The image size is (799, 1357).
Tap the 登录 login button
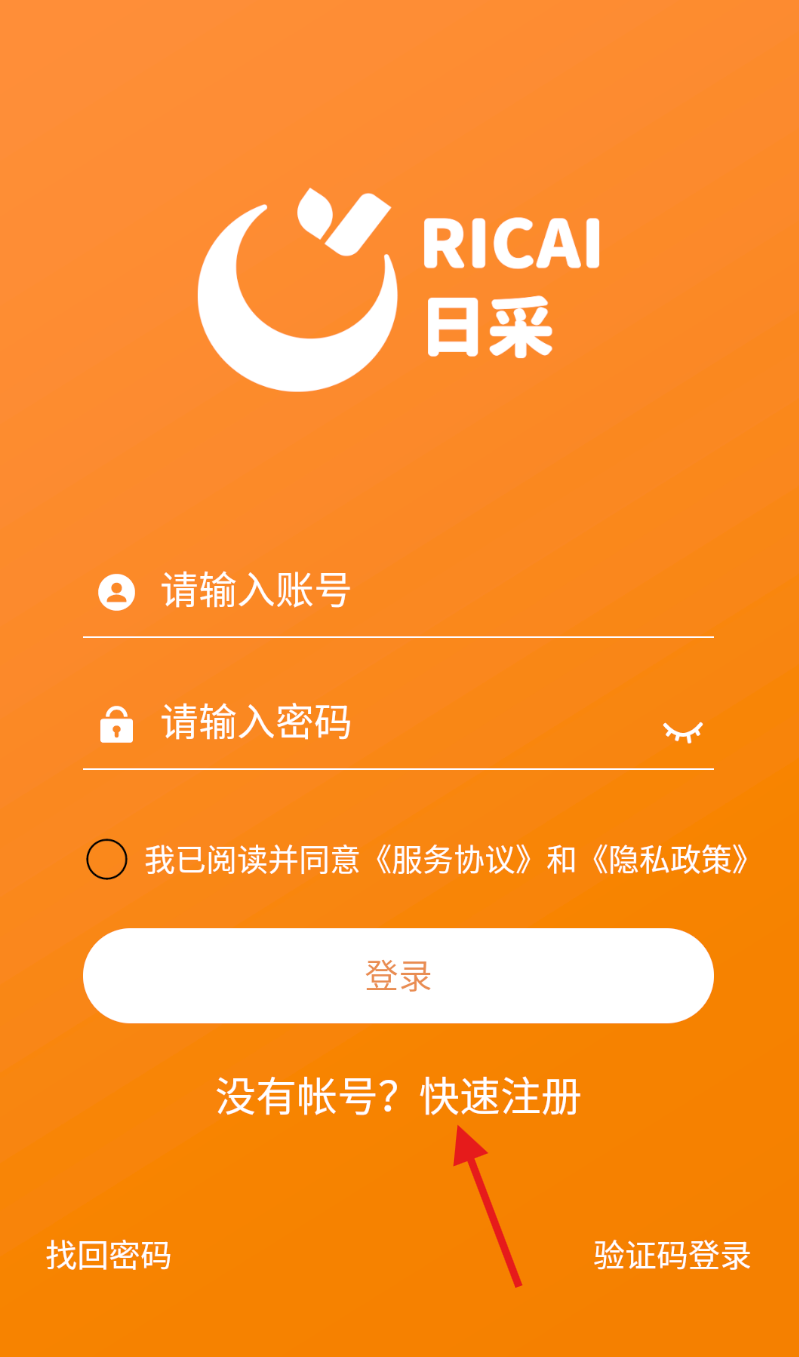coord(398,976)
